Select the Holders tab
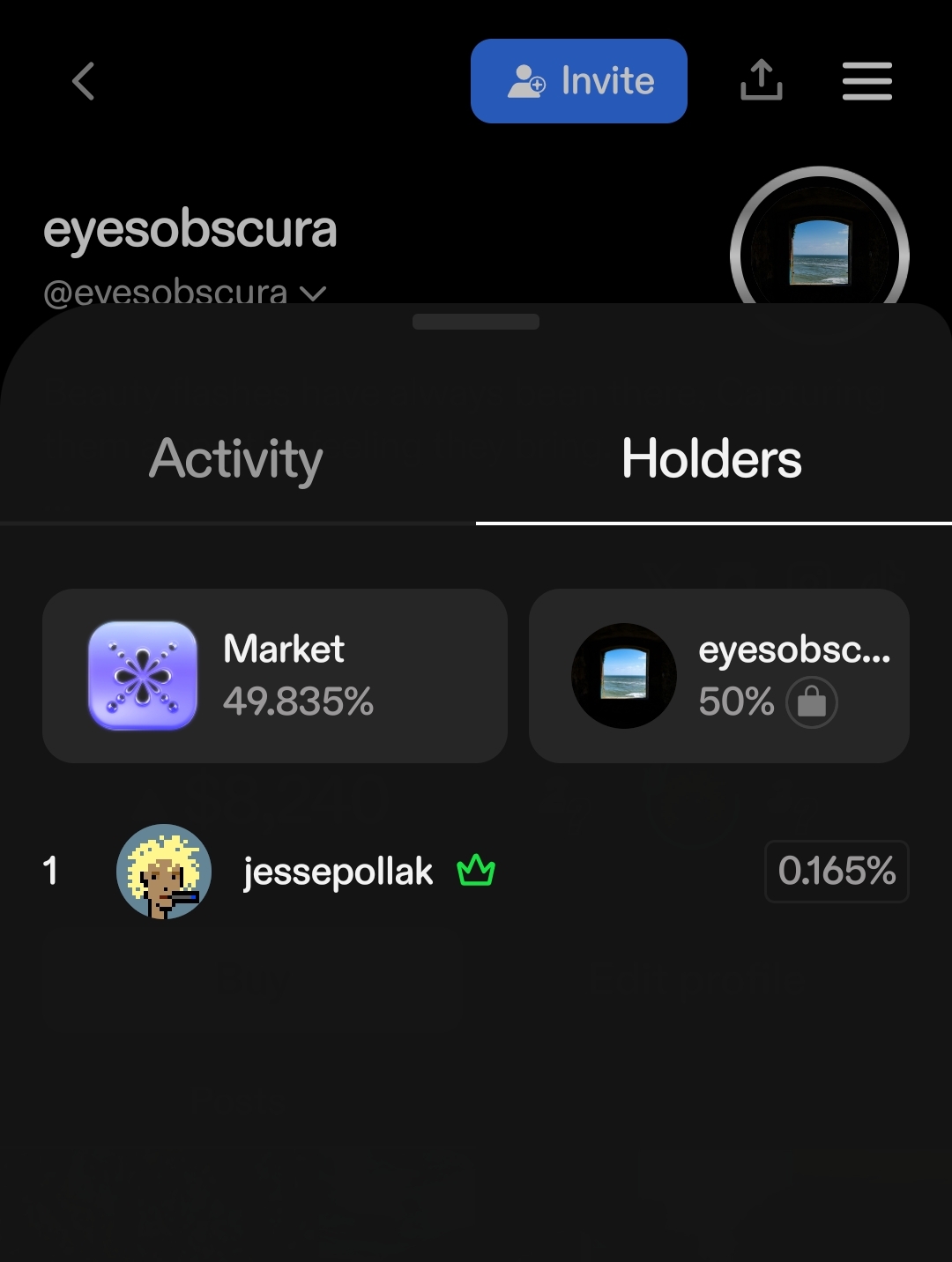Viewport: 952px width, 1262px height. click(711, 459)
